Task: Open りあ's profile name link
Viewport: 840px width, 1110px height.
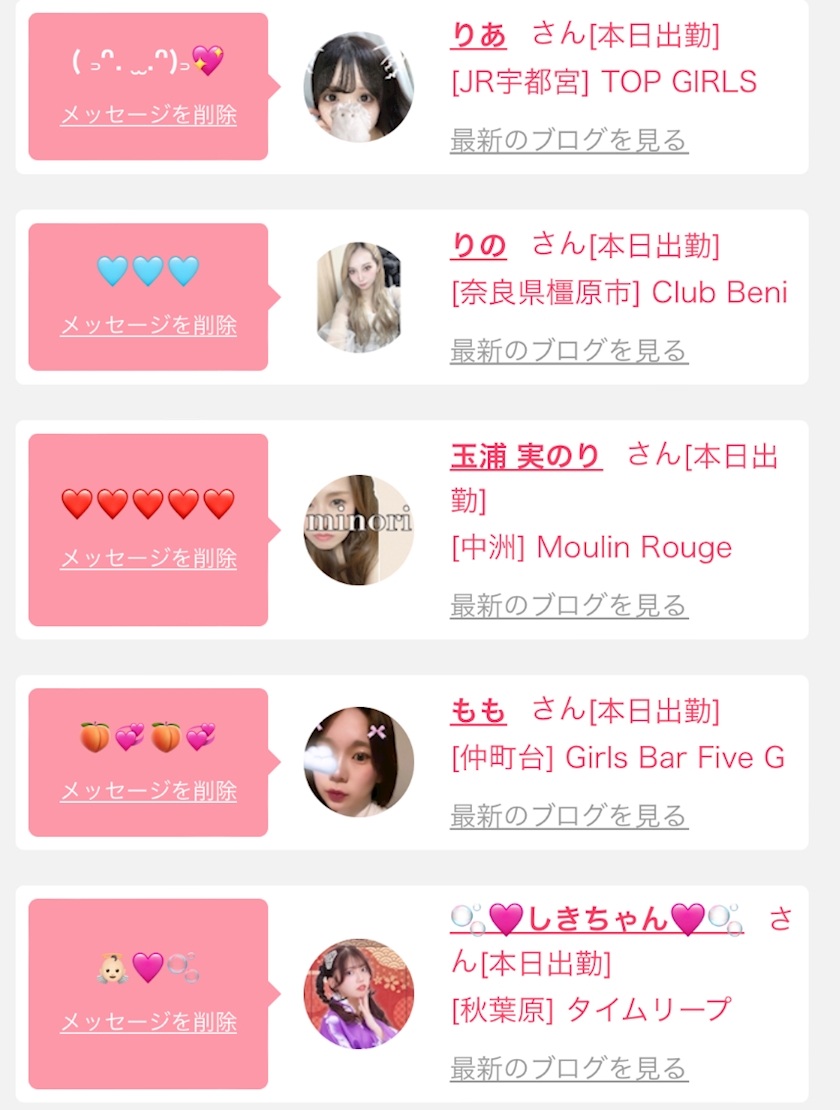Action: pyautogui.click(x=478, y=35)
